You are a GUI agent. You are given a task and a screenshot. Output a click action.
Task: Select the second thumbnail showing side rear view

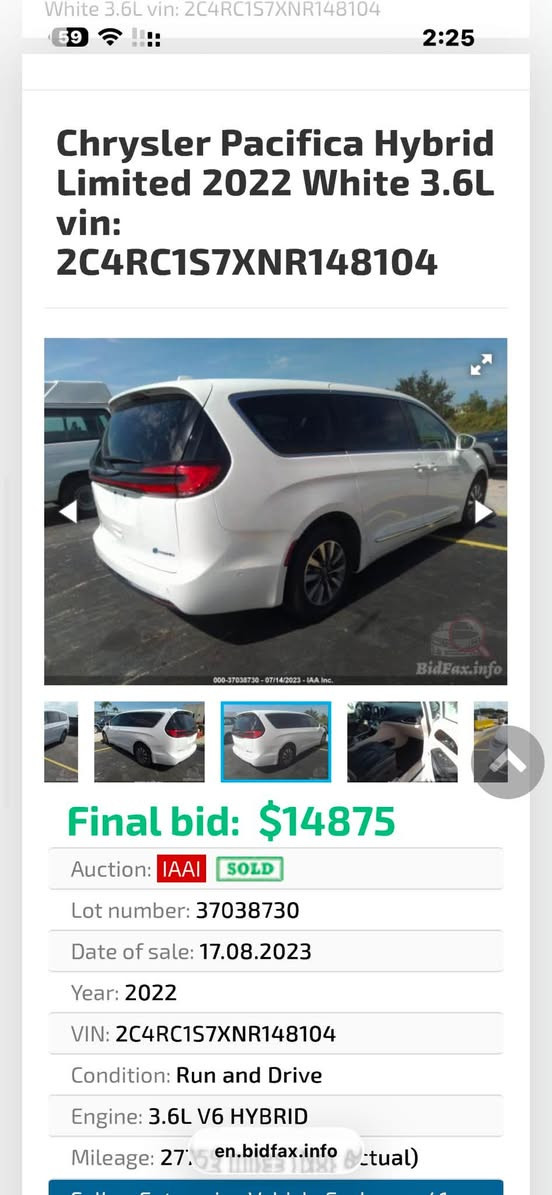click(149, 742)
